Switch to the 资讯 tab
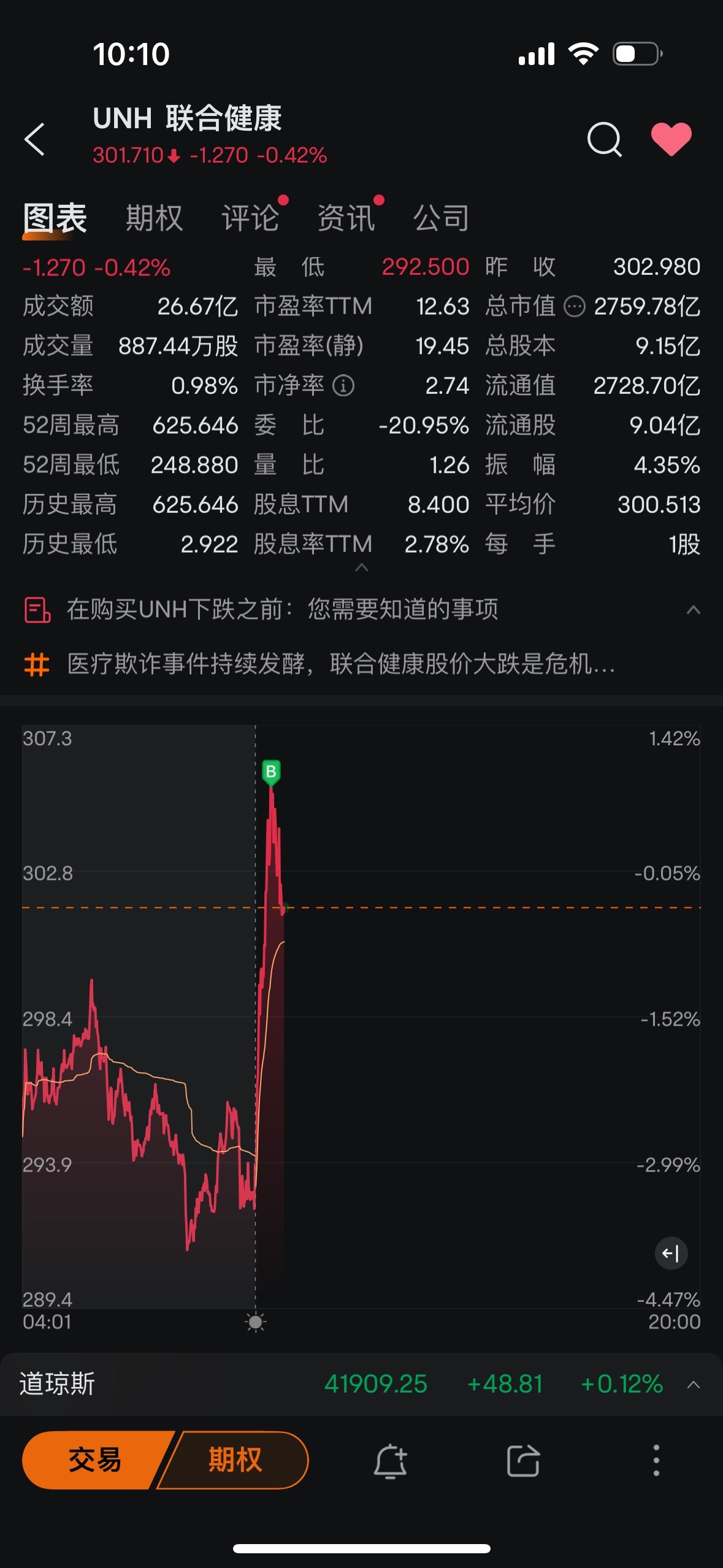723x1568 pixels. pyautogui.click(x=346, y=218)
